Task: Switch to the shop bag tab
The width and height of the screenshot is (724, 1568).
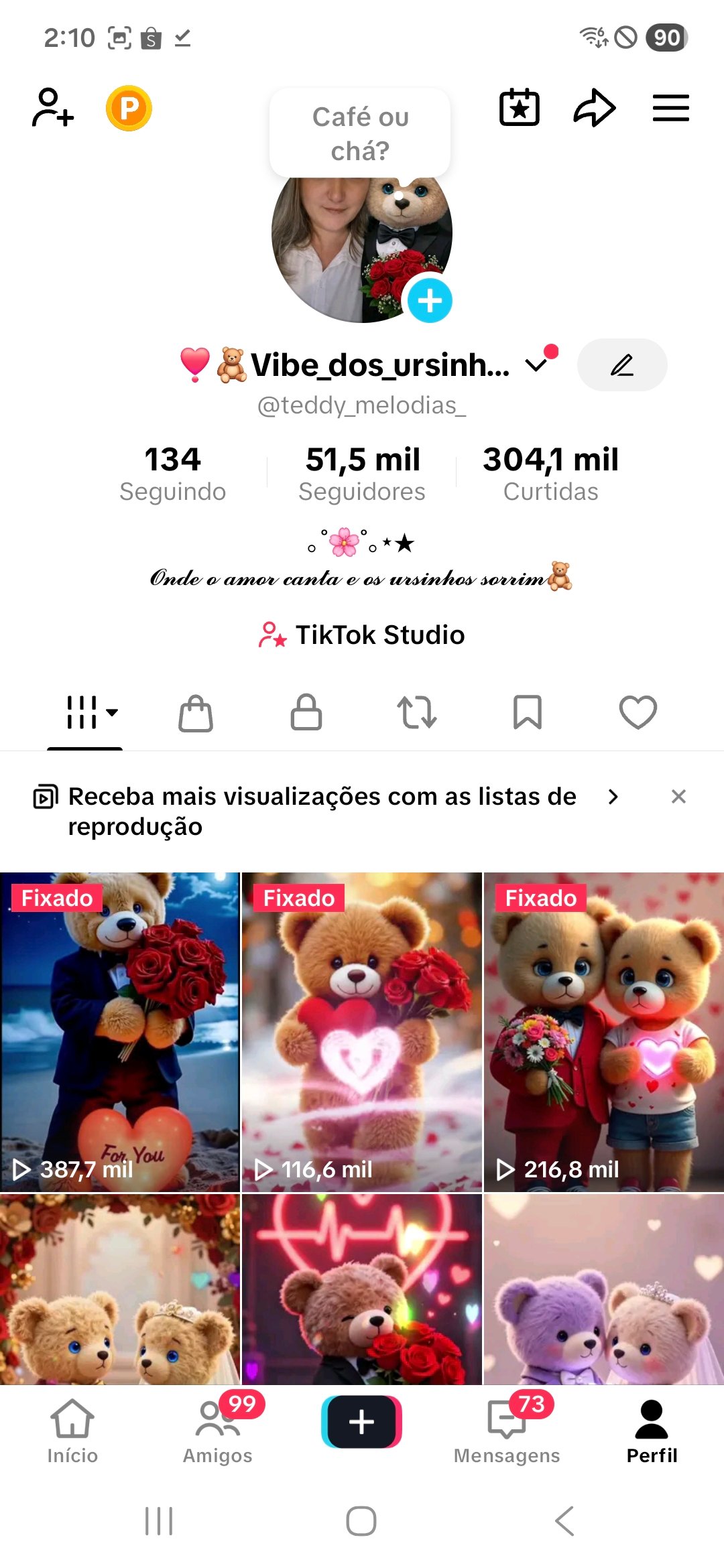Action: (196, 712)
